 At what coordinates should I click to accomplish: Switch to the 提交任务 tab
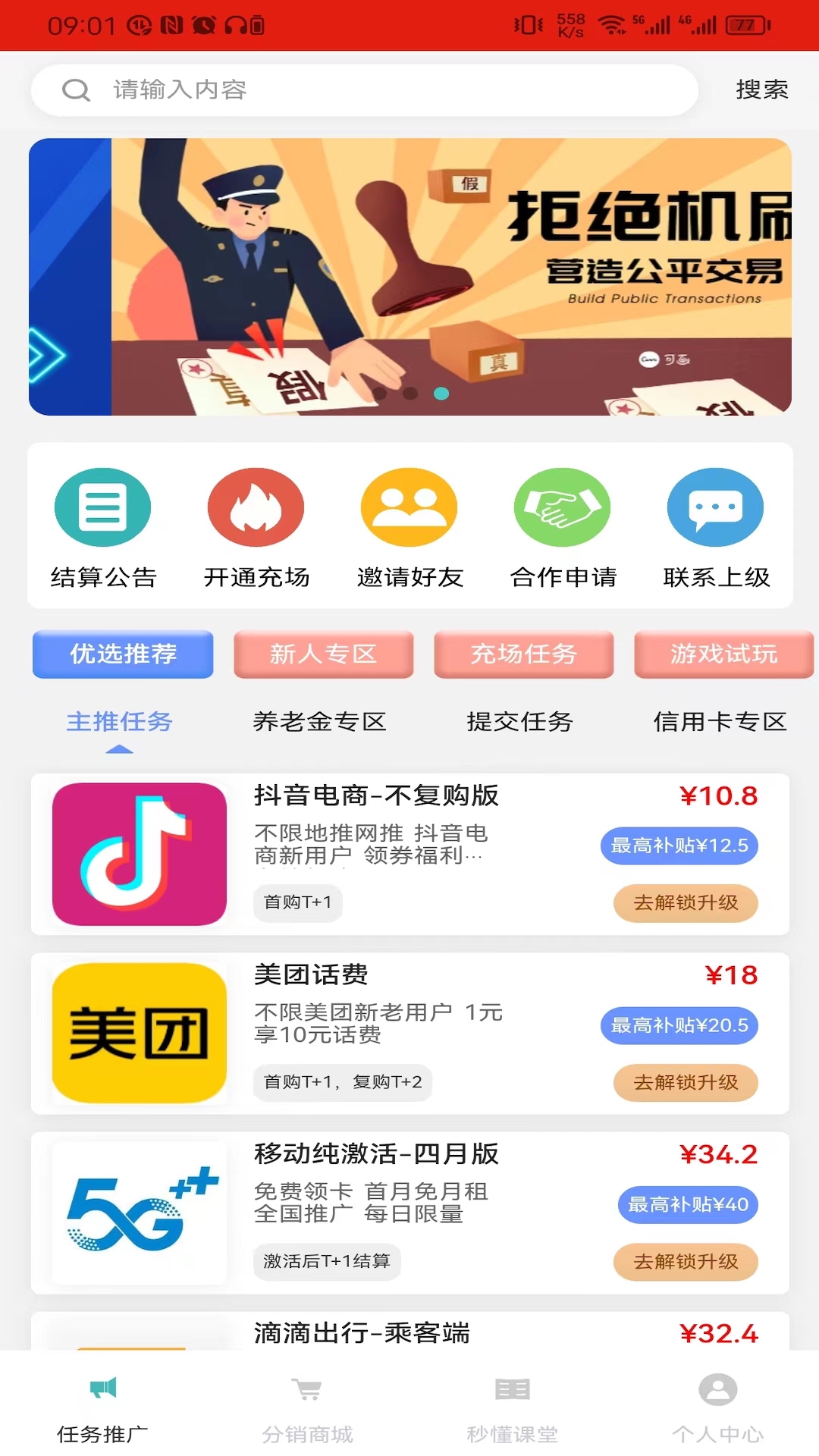coord(519,722)
